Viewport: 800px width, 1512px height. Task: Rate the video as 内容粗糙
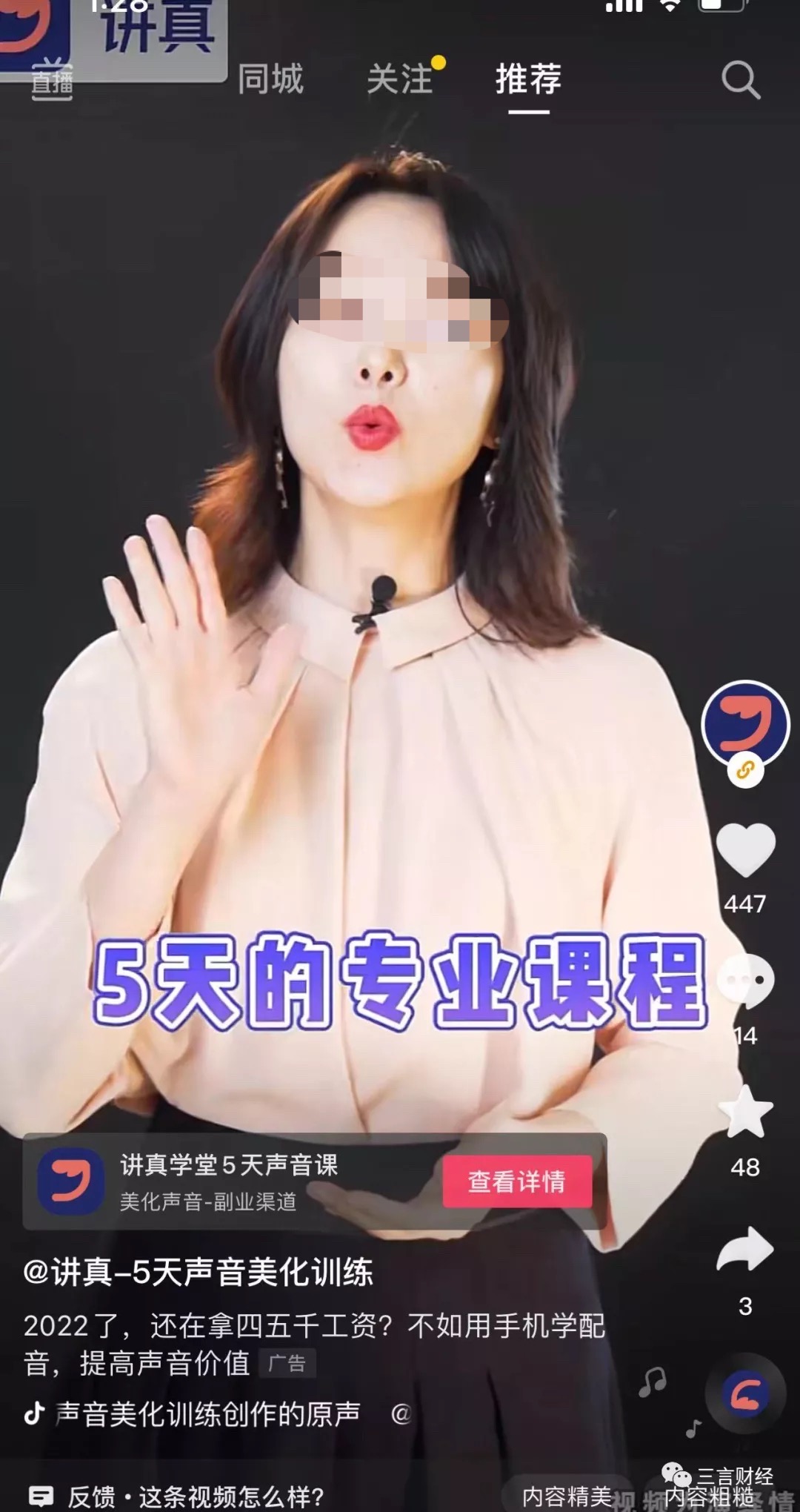(x=708, y=1496)
